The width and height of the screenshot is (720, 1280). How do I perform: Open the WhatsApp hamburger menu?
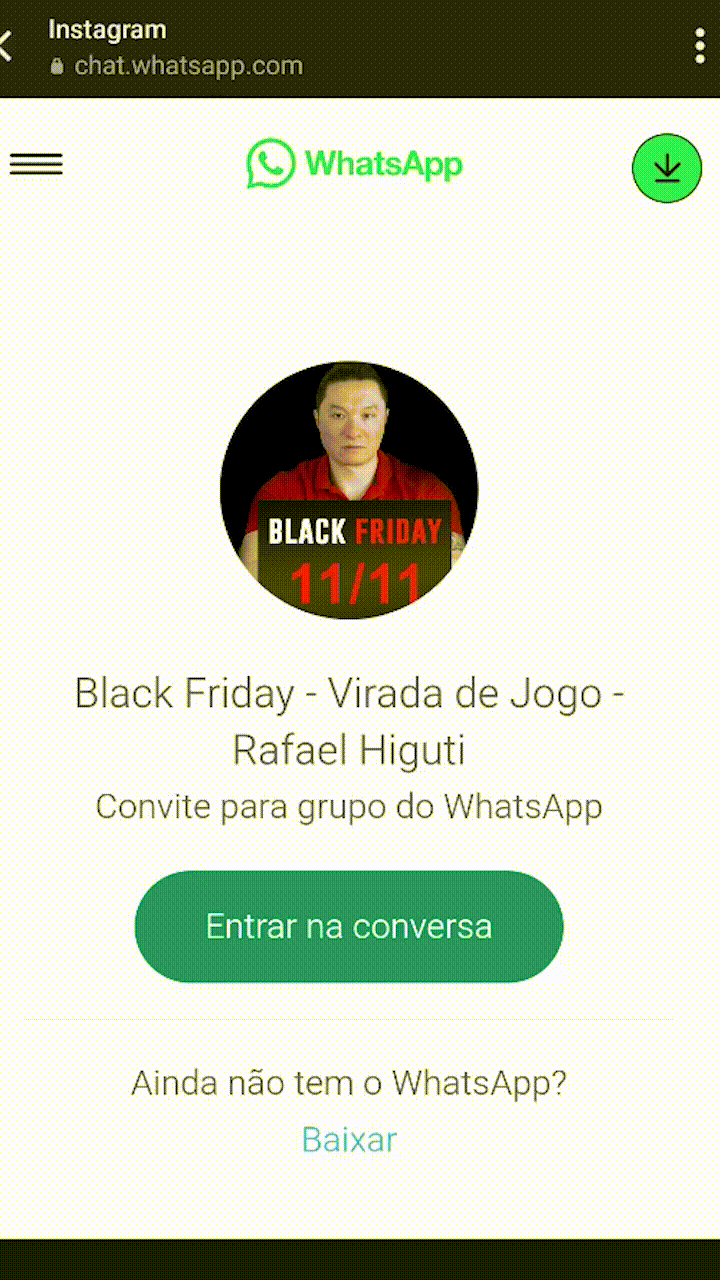[x=36, y=165]
